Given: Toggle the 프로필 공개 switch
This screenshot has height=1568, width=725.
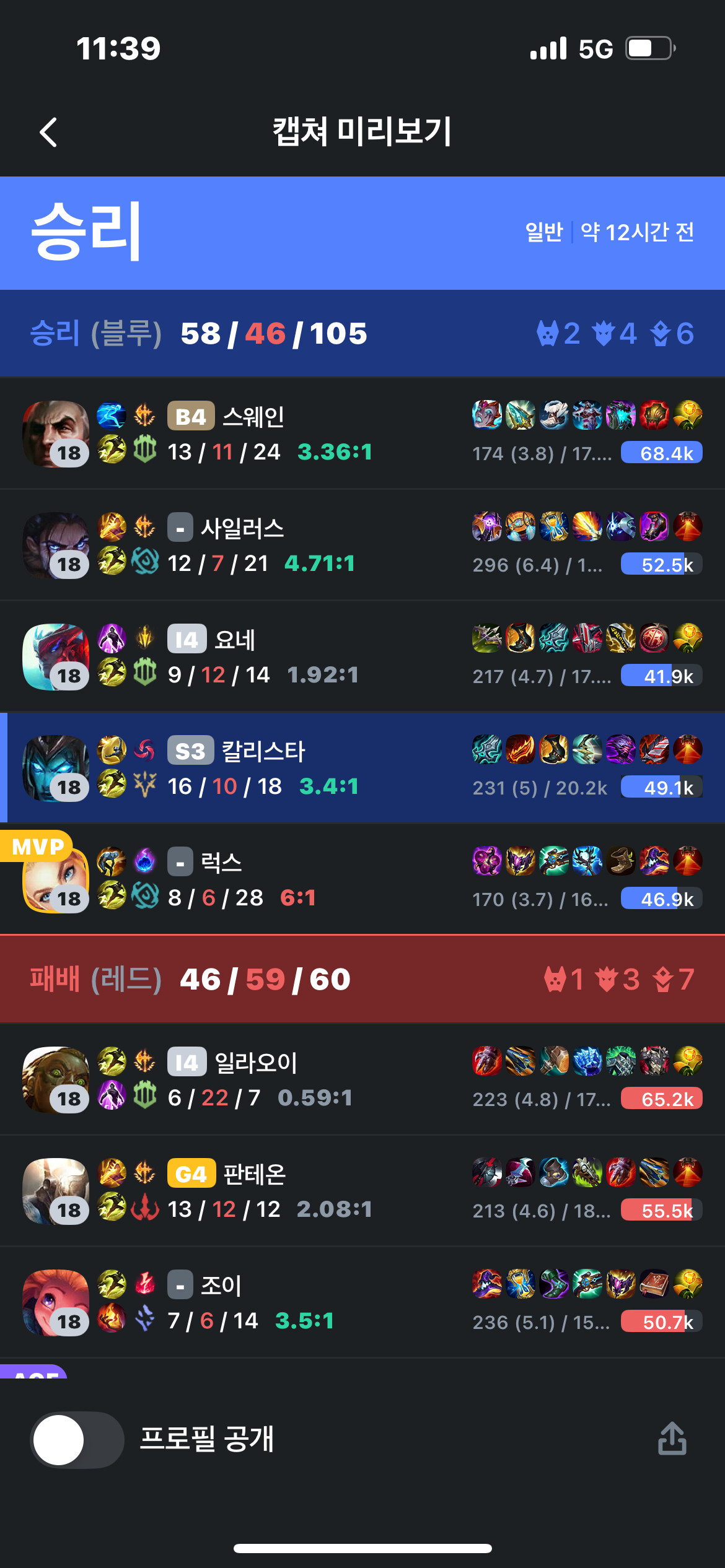Looking at the screenshot, I should point(77,1439).
